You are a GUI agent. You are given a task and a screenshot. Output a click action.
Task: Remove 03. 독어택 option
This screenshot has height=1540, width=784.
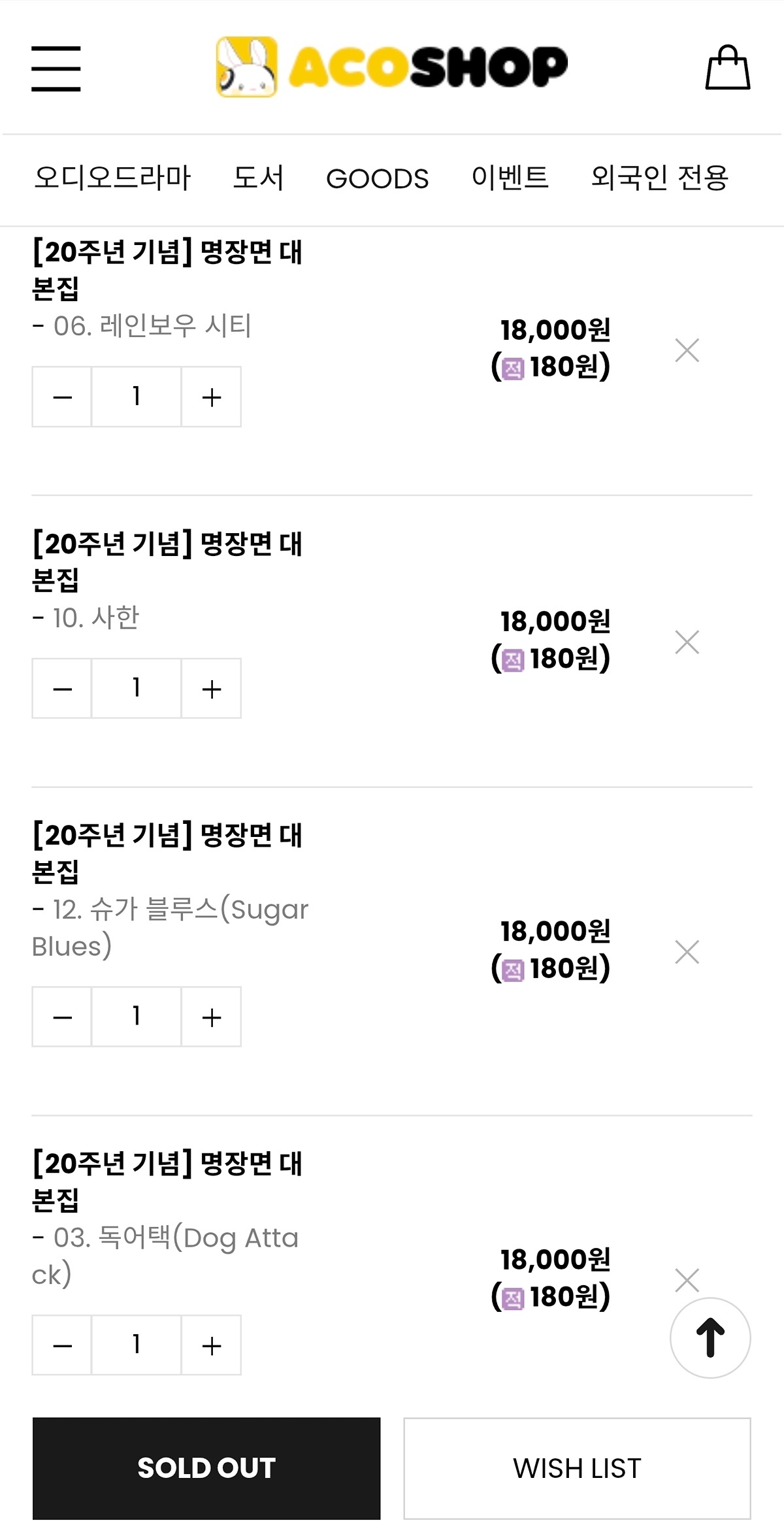687,1280
